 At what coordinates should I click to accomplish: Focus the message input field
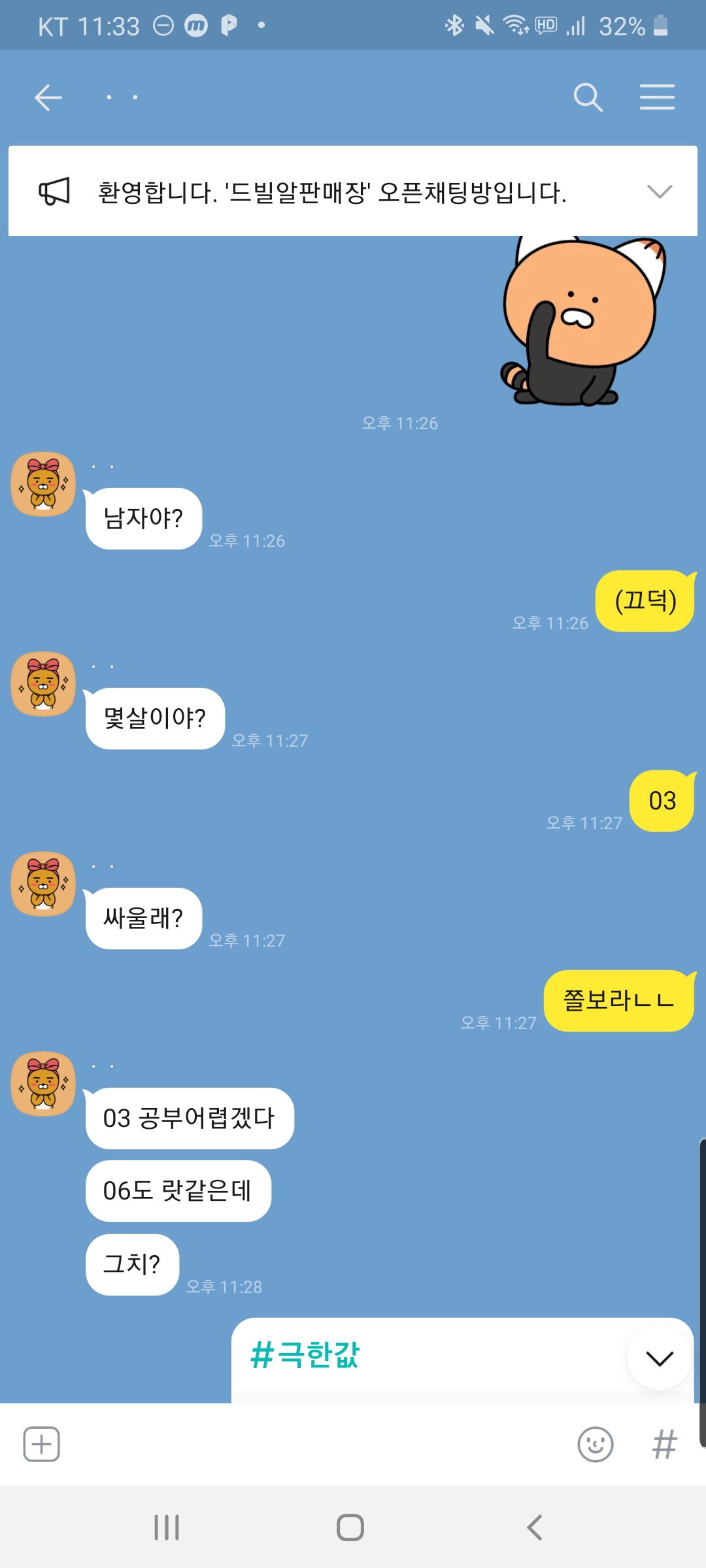314,1444
